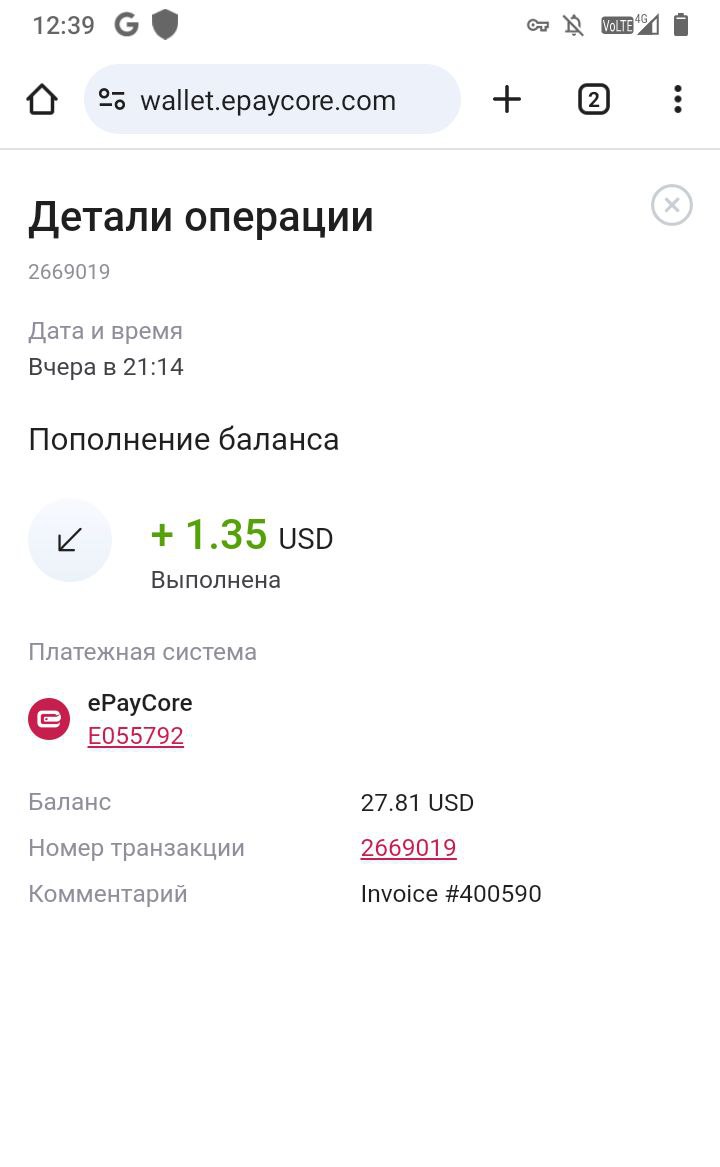View site info icon in address bar
Viewport: 720px width, 1167px height.
coord(112,100)
